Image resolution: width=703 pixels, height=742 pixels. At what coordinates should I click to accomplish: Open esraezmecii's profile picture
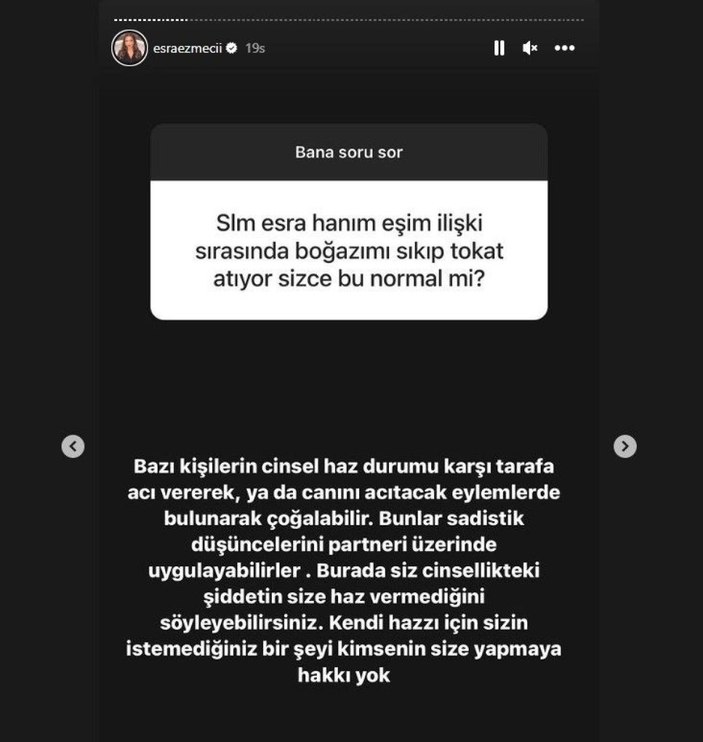pyautogui.click(x=129, y=47)
